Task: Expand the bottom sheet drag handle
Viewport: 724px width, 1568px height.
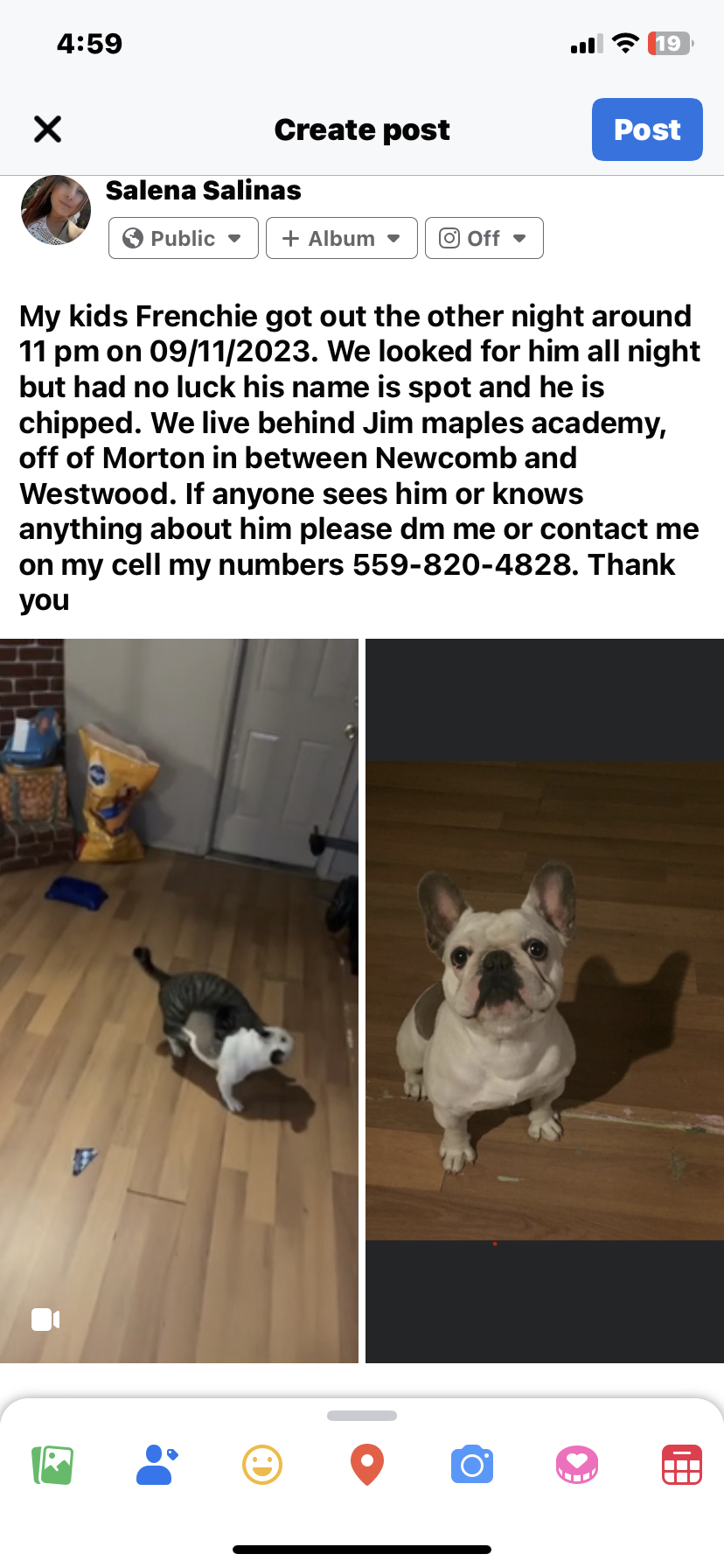Action: point(362,1416)
